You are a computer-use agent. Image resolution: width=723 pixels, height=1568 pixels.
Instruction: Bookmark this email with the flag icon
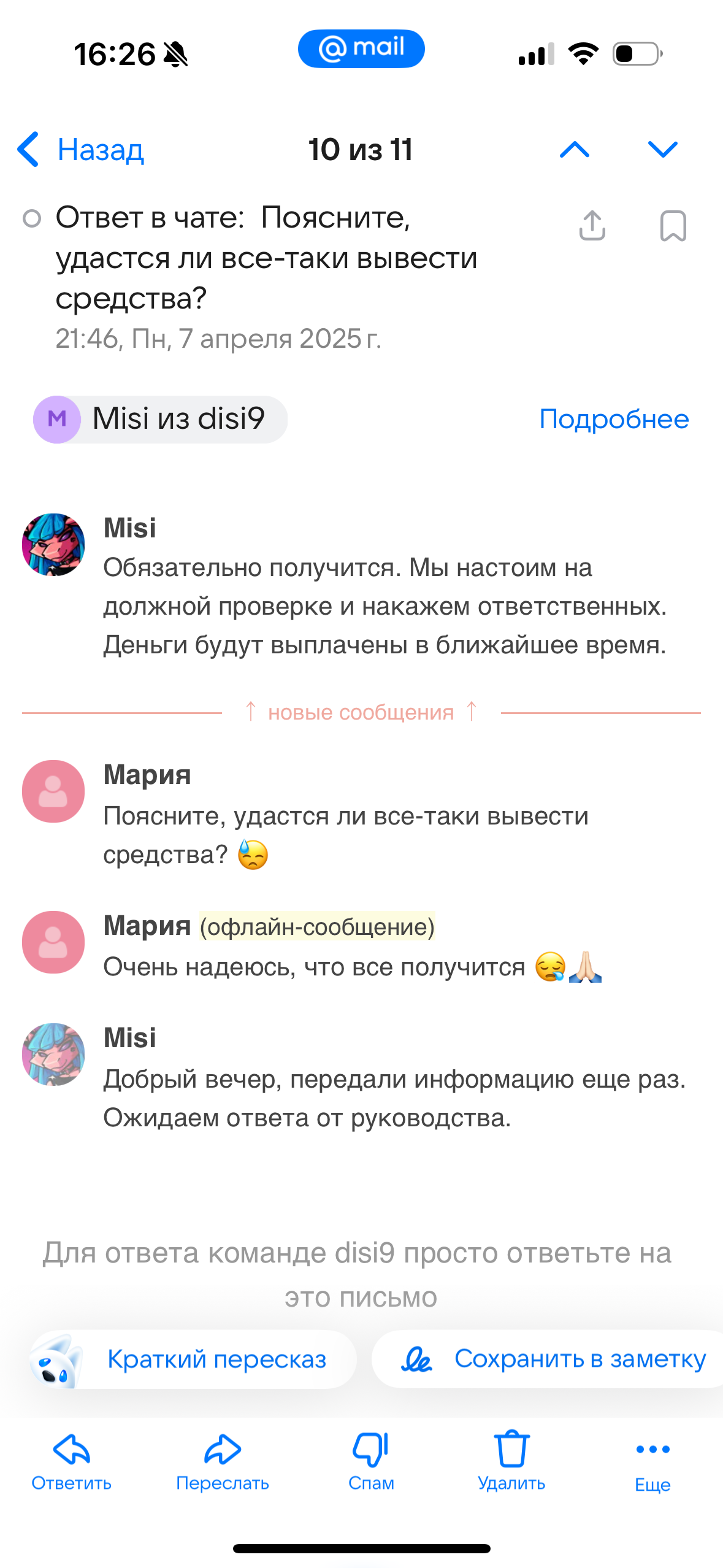pos(673,226)
